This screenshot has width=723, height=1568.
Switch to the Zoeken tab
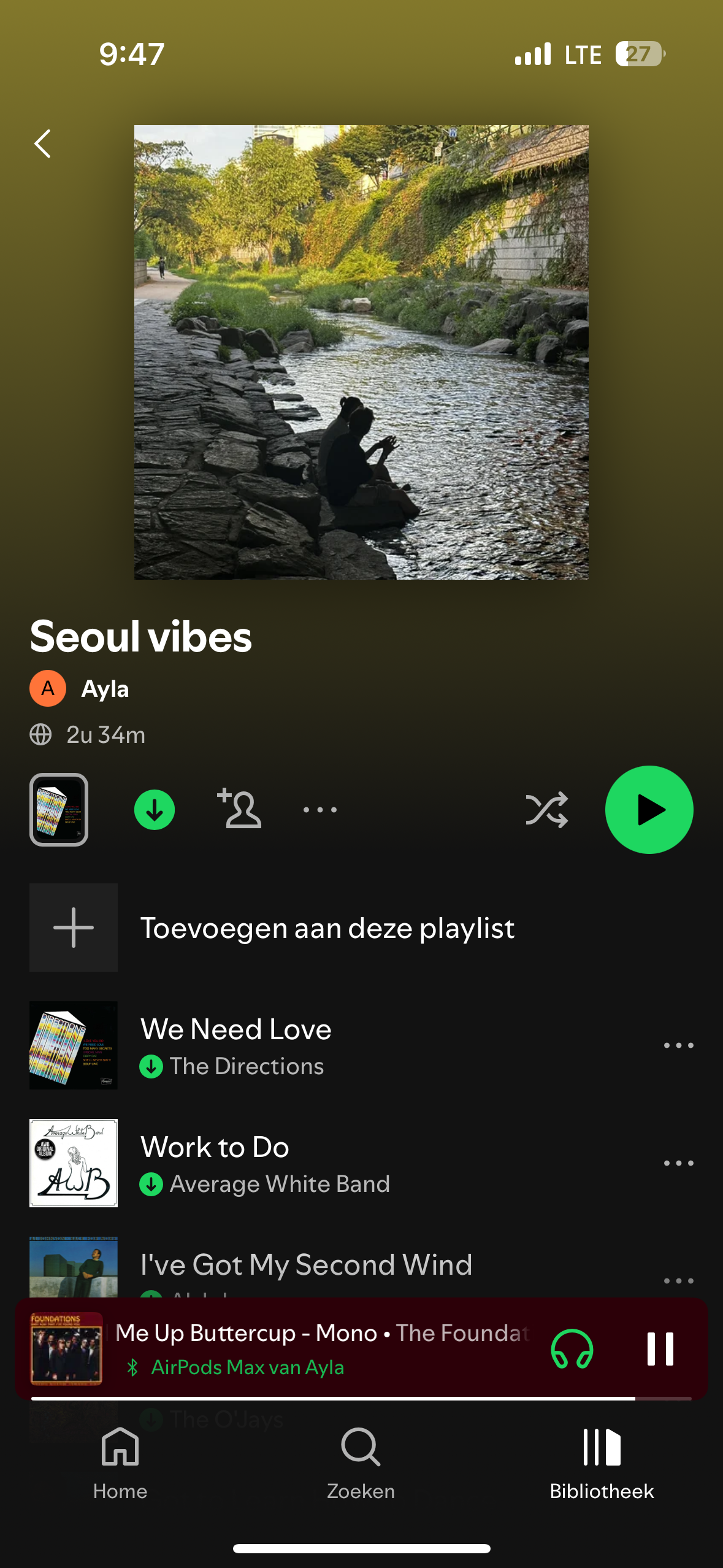[x=361, y=1462]
